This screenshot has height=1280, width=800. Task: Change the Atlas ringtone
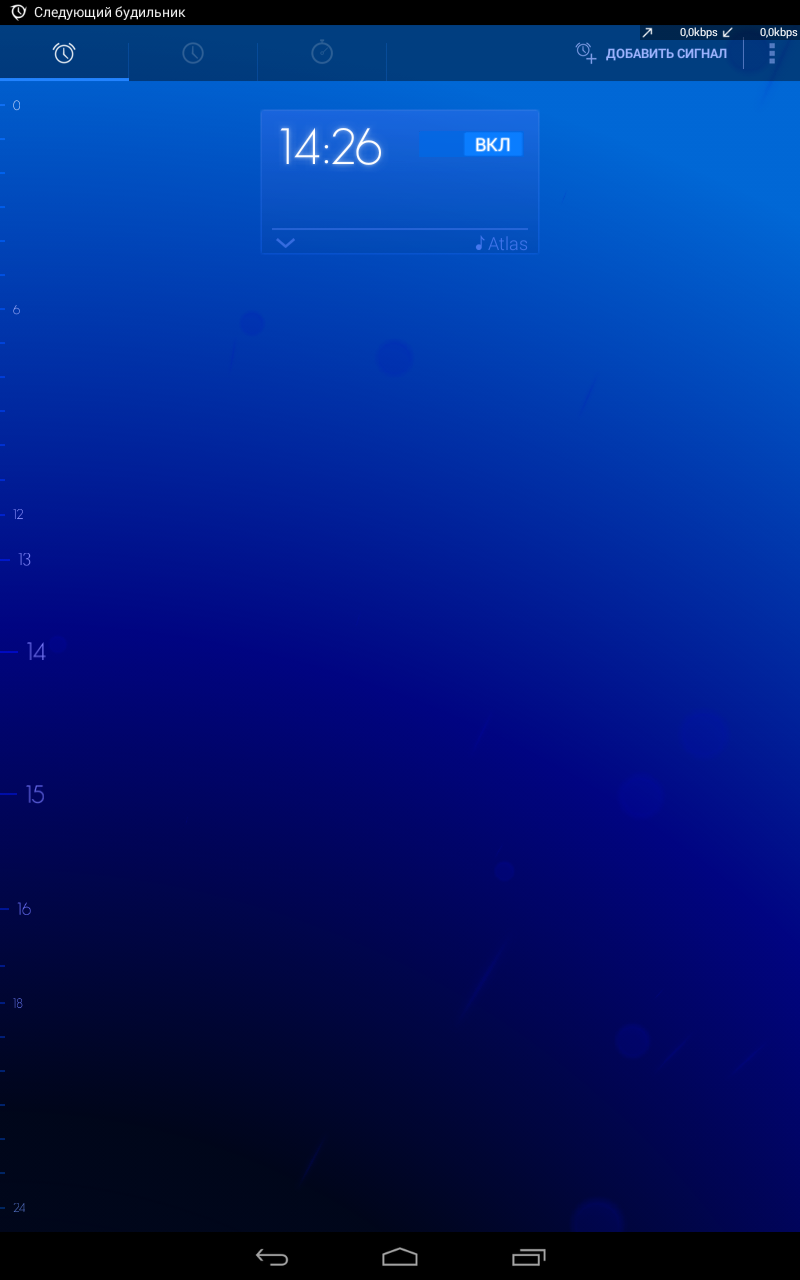(x=502, y=243)
